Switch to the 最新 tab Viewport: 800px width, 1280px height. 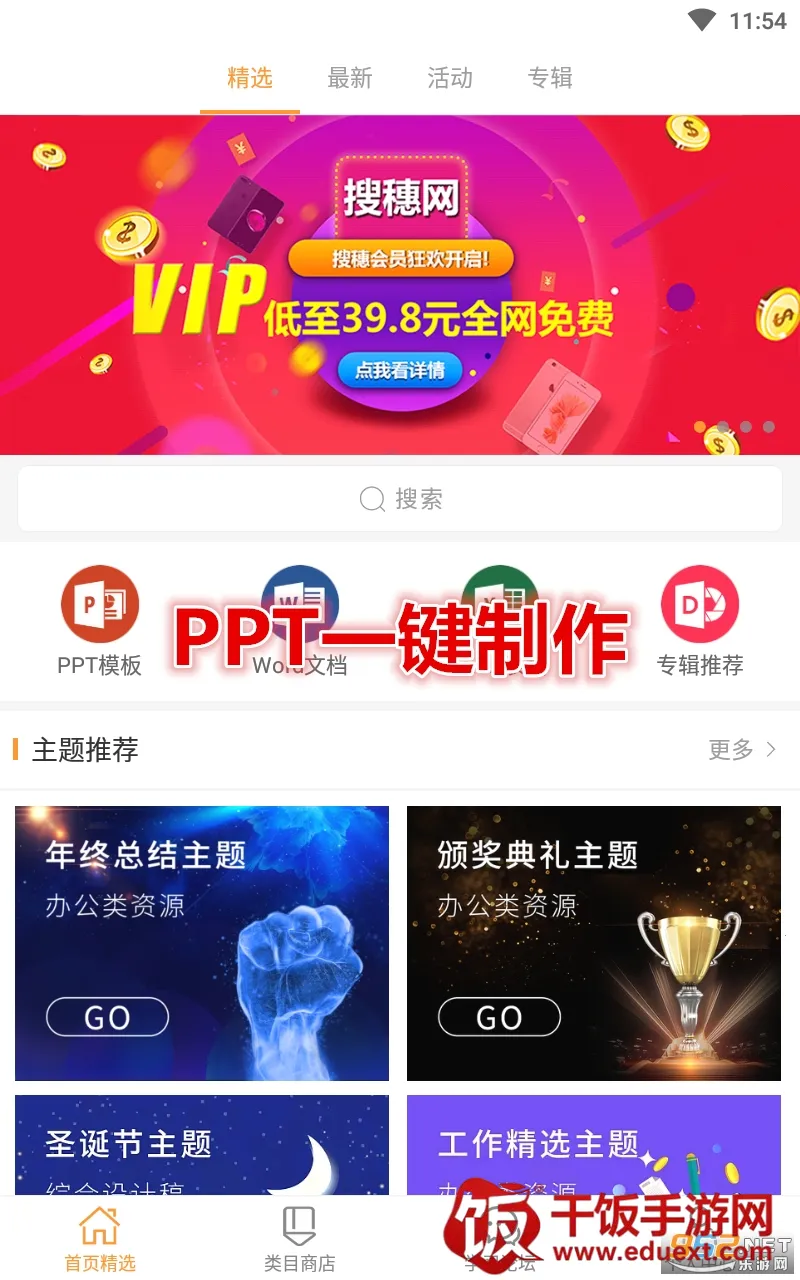click(349, 78)
